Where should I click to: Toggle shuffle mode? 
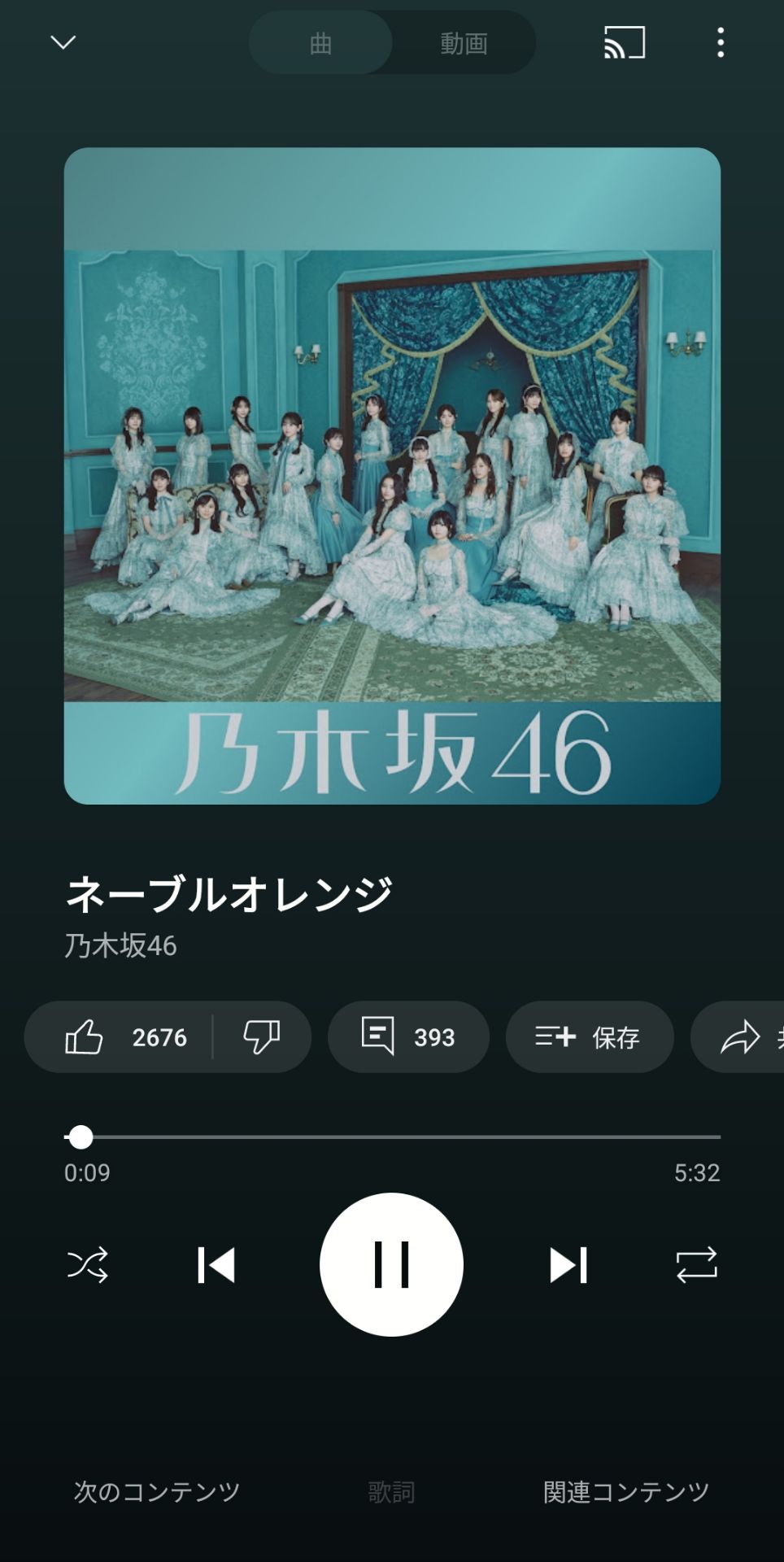pyautogui.click(x=87, y=1265)
